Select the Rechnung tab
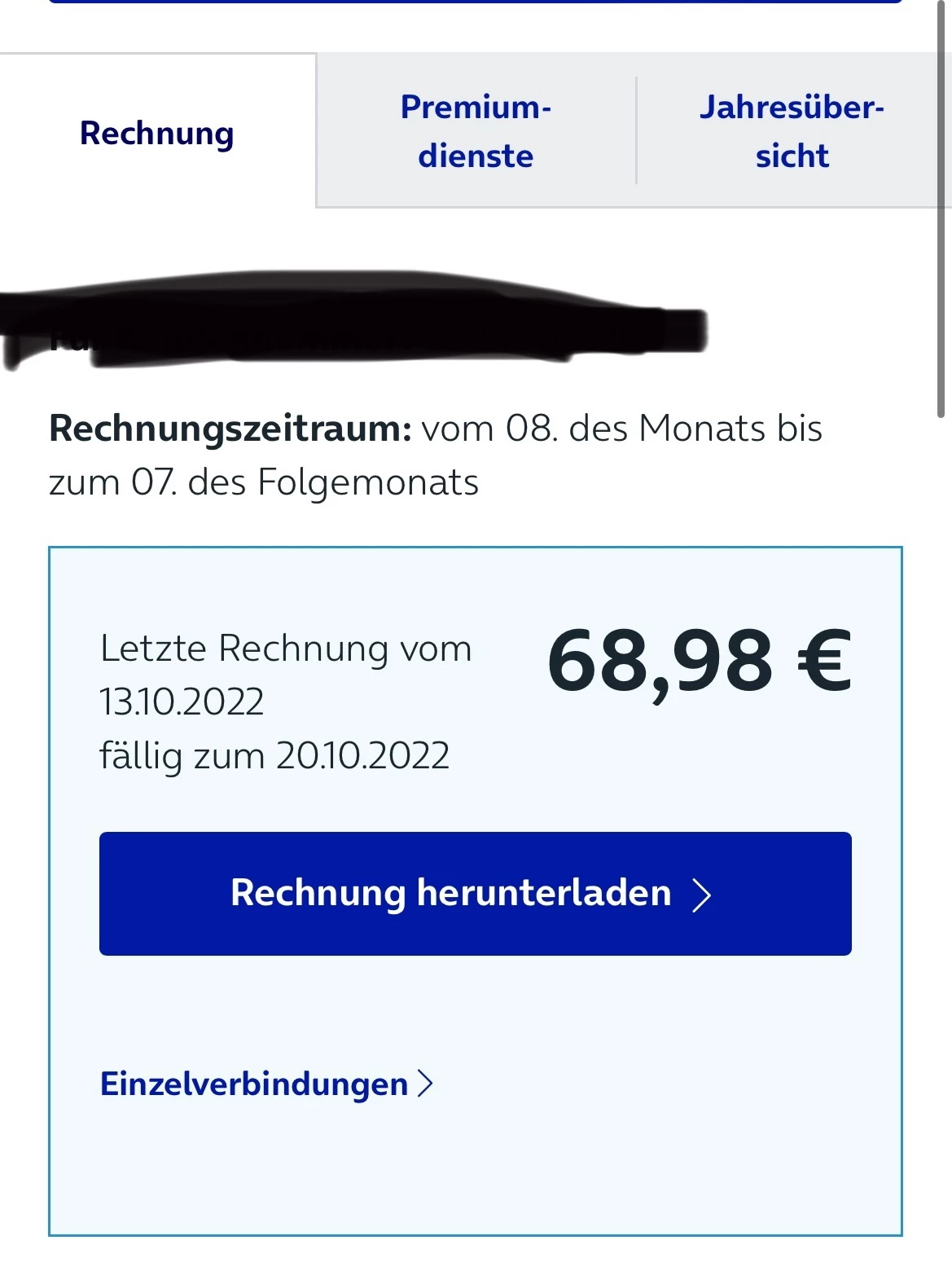The height and width of the screenshot is (1280, 952). click(157, 132)
